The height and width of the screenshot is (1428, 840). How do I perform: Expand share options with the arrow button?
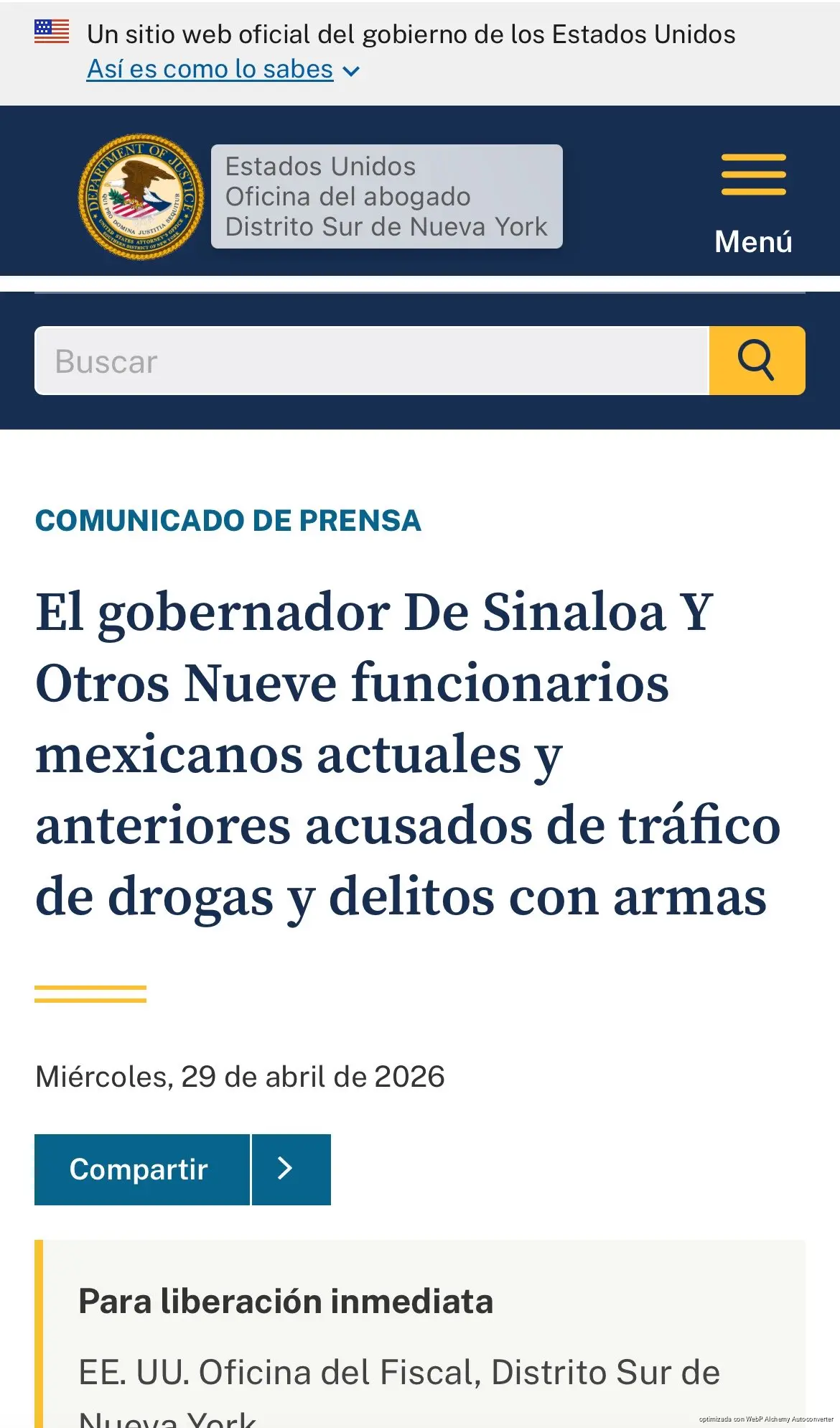(291, 1169)
